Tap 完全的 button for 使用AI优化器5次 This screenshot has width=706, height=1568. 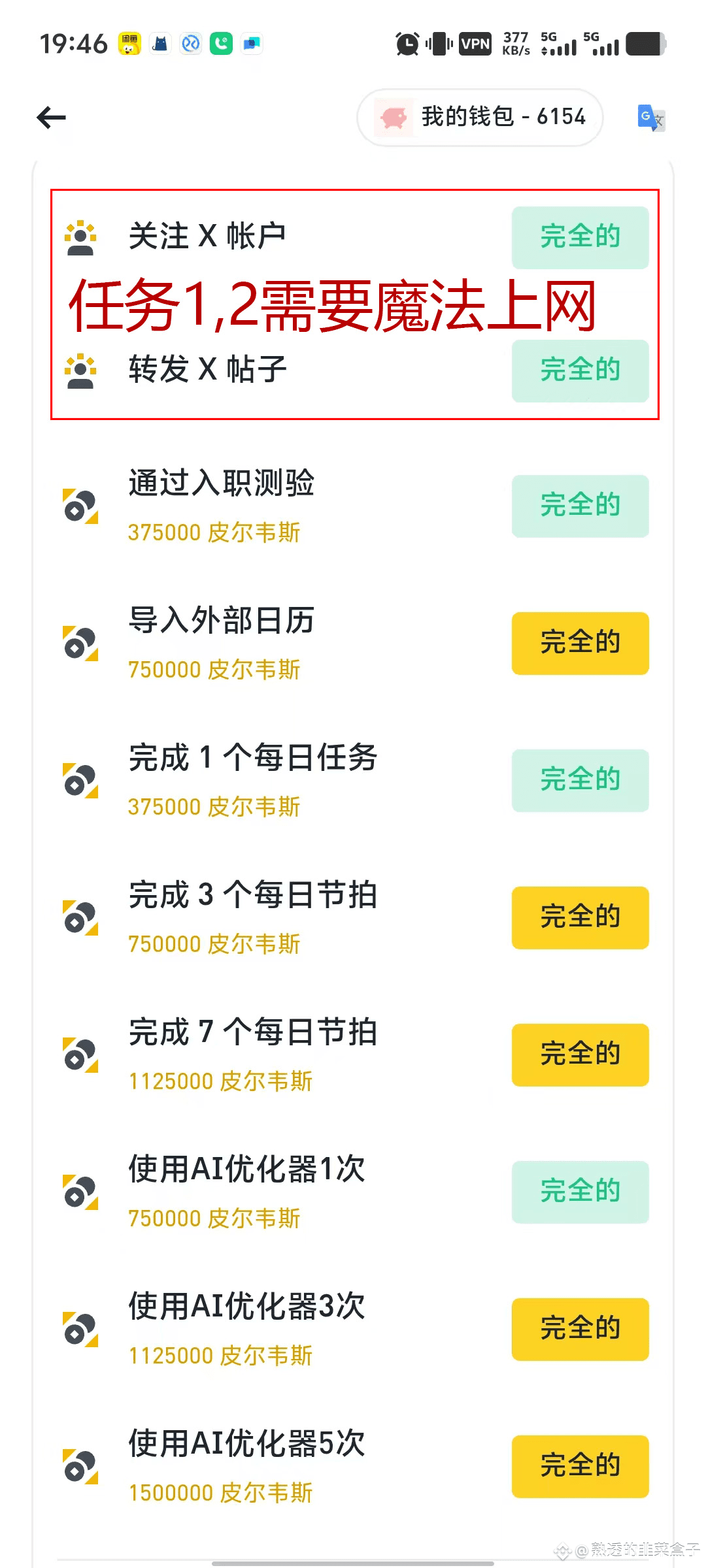(x=580, y=1466)
